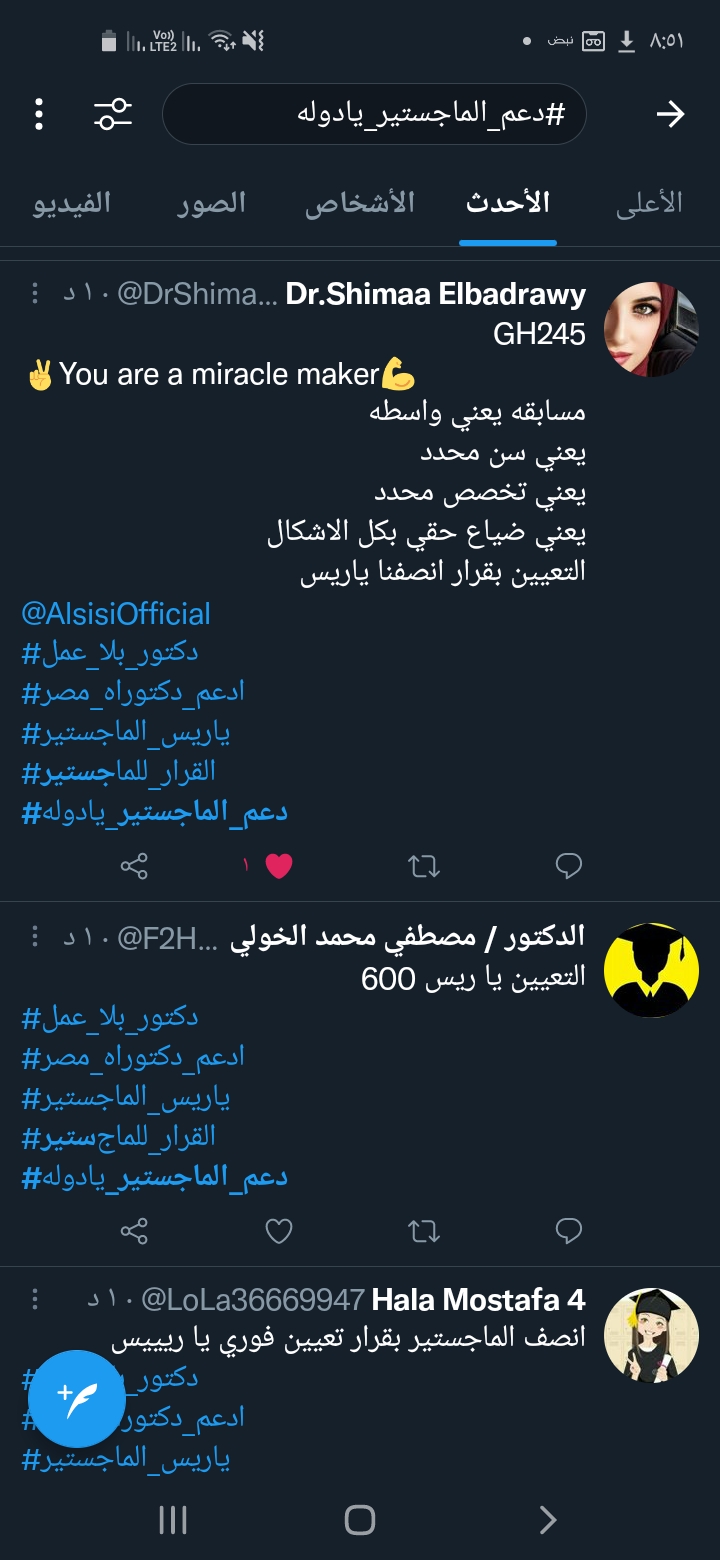720x1560 pixels.
Task: Unlike Dr.Shimaa Elbadrawy's tweet
Action: click(x=278, y=866)
